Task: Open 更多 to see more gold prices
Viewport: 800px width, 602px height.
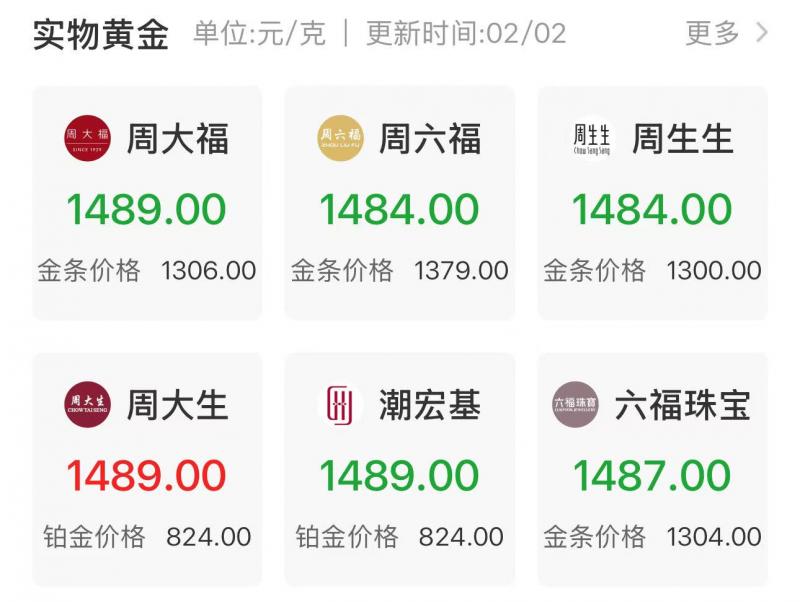Action: 726,33
